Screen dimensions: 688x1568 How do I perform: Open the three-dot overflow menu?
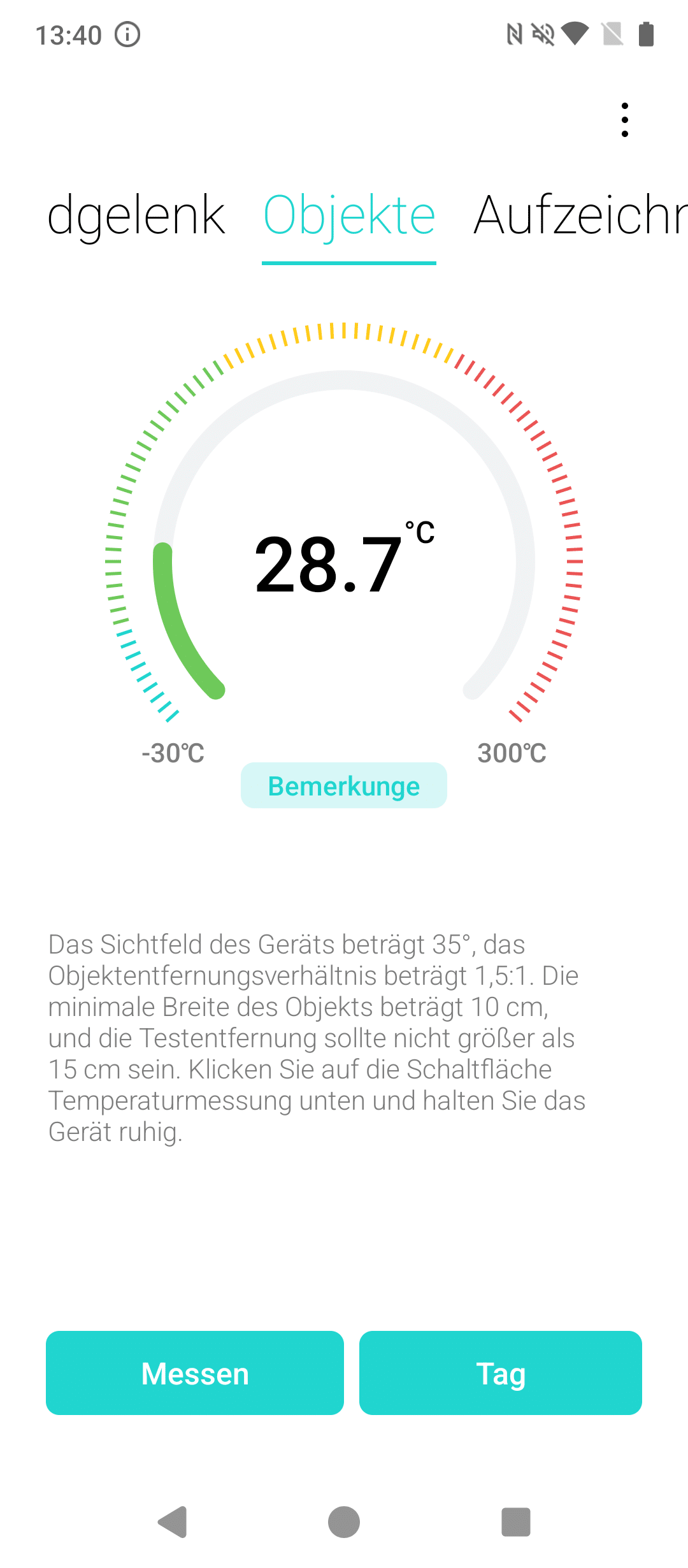(x=624, y=120)
